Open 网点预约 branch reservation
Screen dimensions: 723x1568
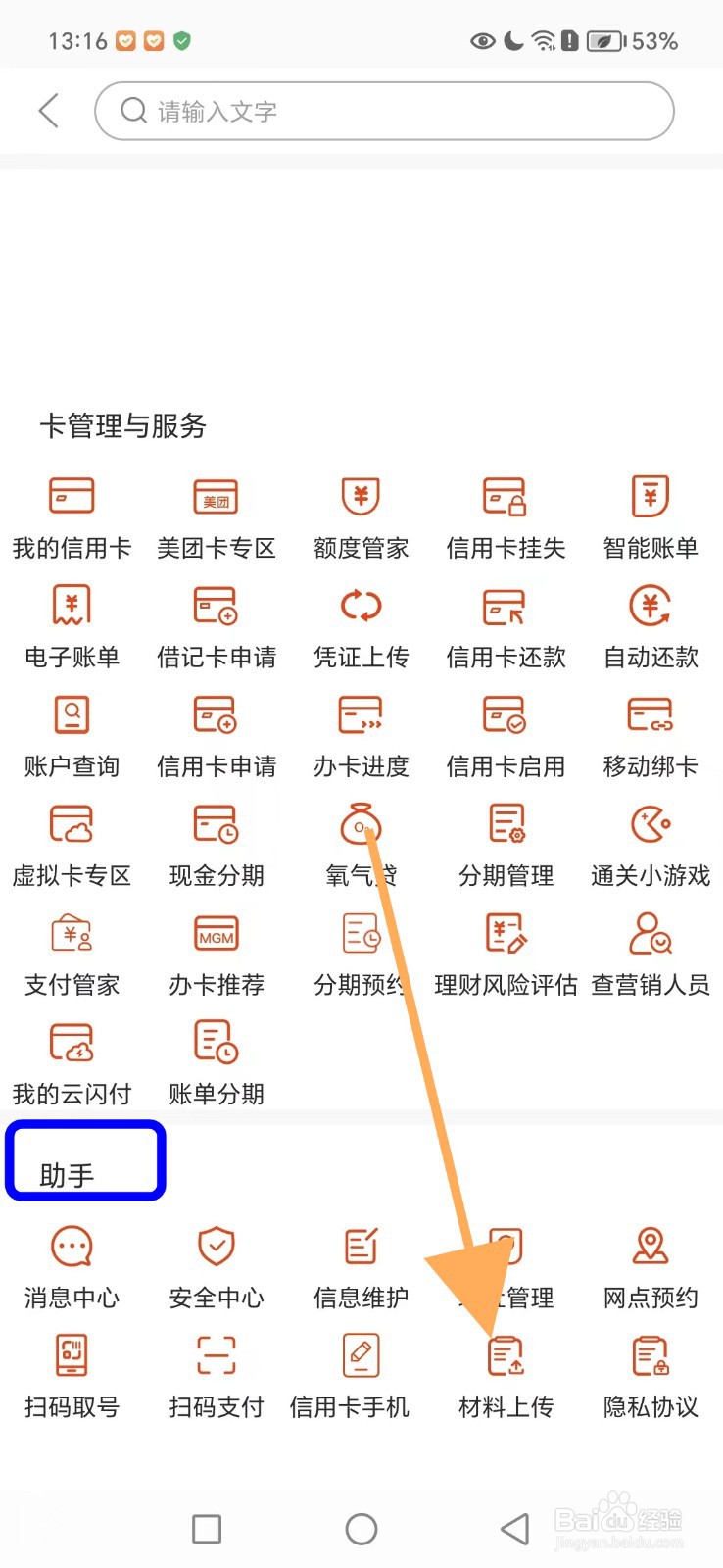coord(650,1266)
